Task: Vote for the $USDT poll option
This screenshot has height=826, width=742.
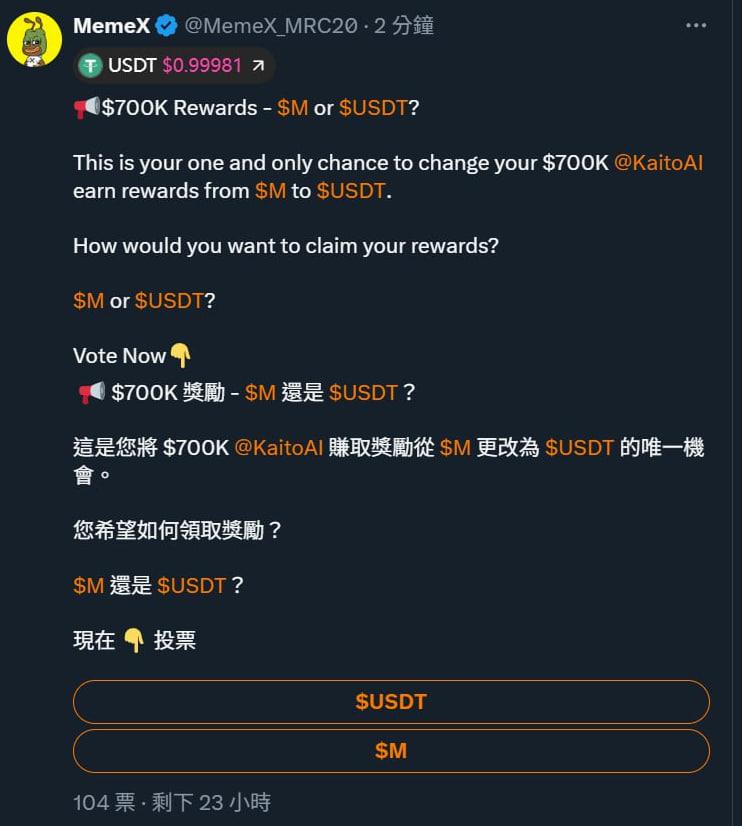Action: tap(391, 702)
